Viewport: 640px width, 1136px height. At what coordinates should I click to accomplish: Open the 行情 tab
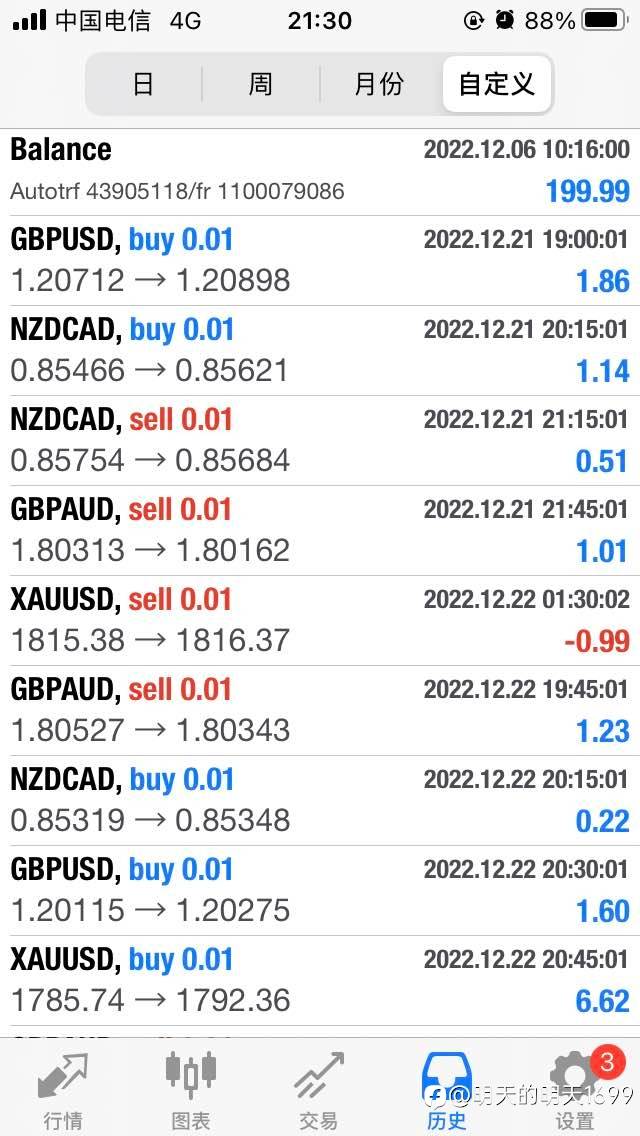pos(62,1090)
